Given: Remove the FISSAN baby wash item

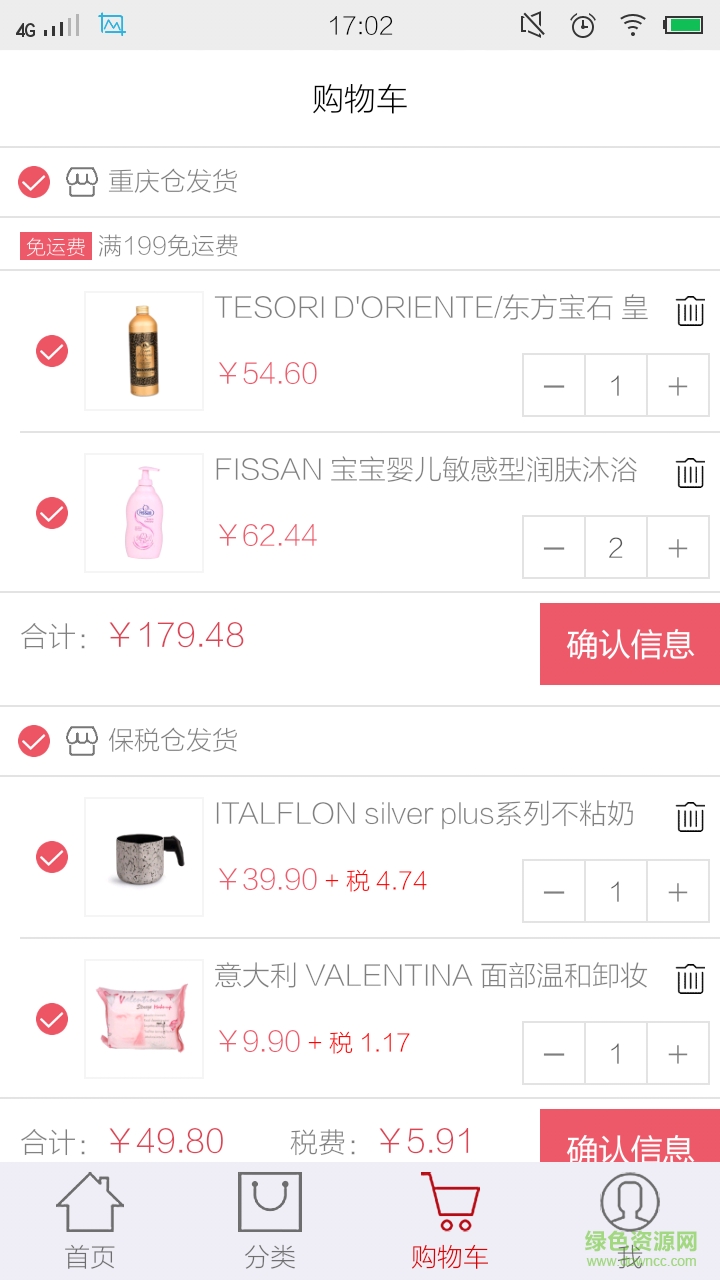Looking at the screenshot, I should point(690,473).
